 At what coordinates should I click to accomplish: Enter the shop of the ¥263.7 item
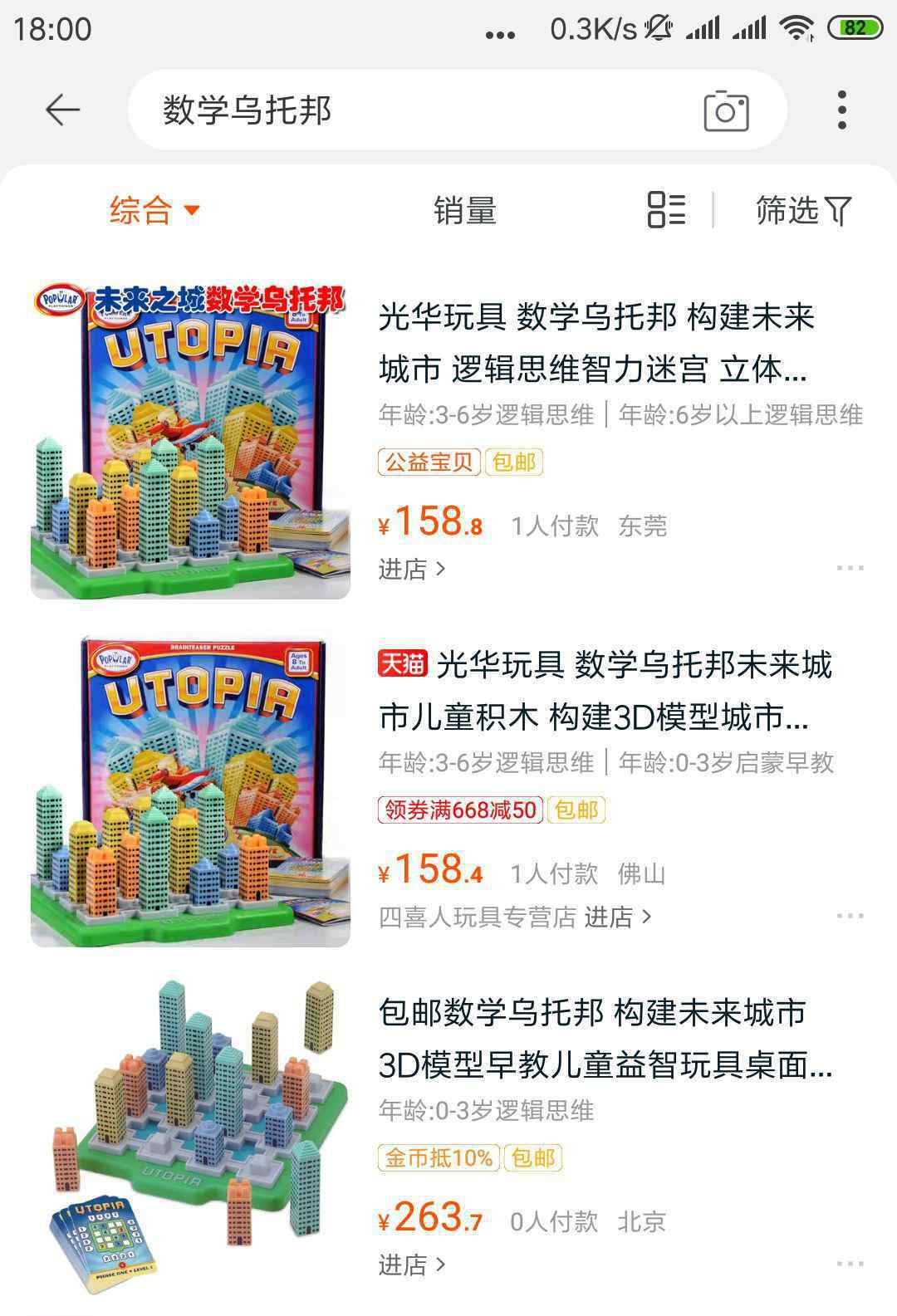412,1265
